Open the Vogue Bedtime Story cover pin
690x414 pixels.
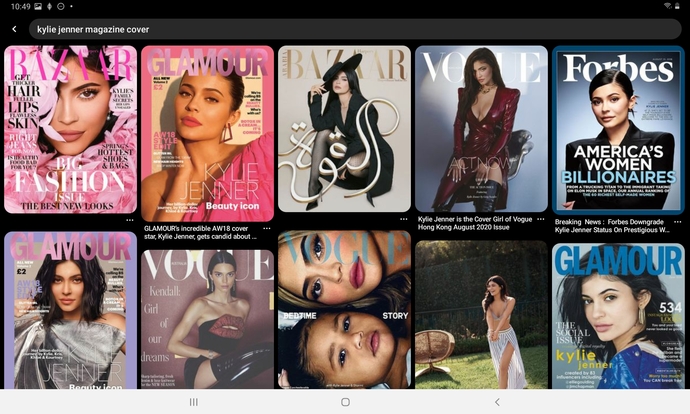(343, 310)
